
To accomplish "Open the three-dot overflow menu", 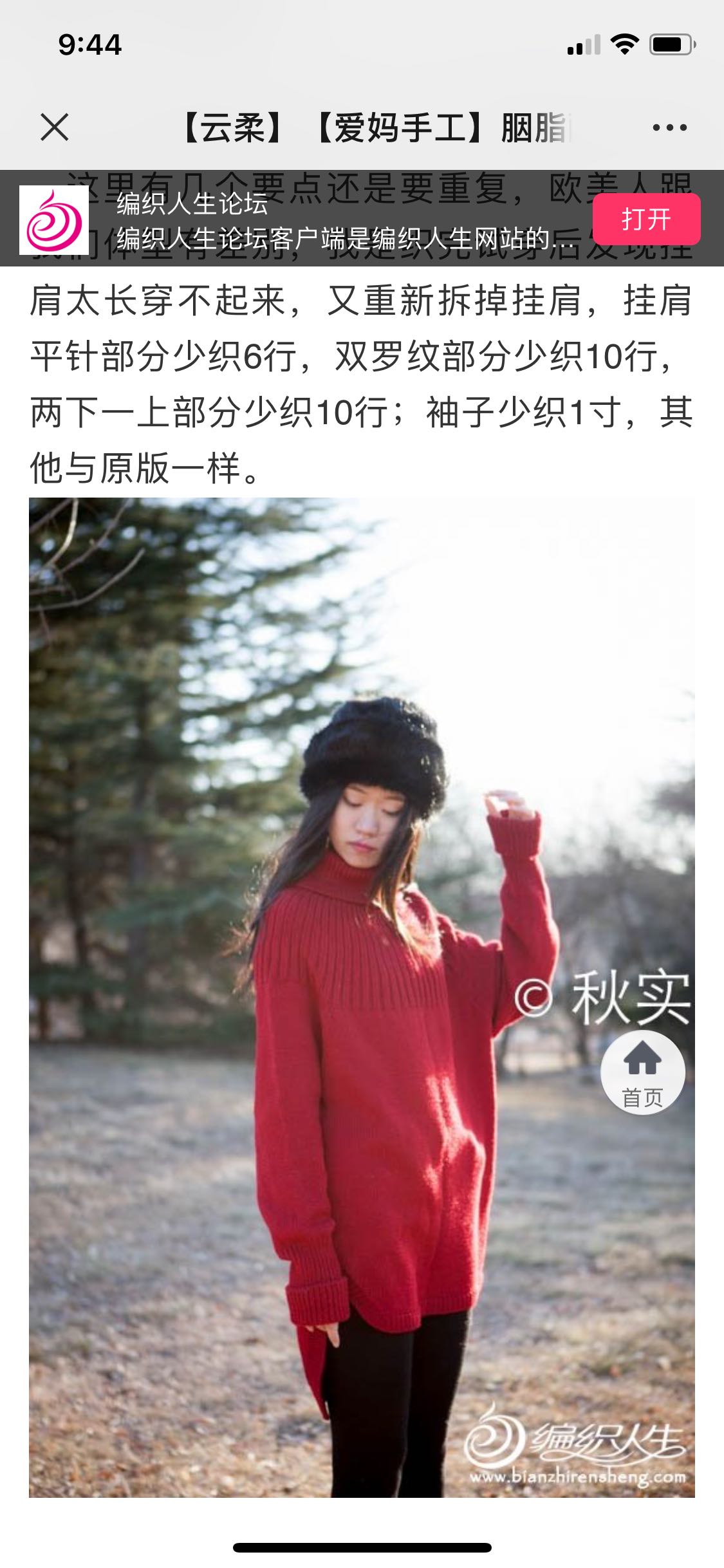I will click(669, 127).
